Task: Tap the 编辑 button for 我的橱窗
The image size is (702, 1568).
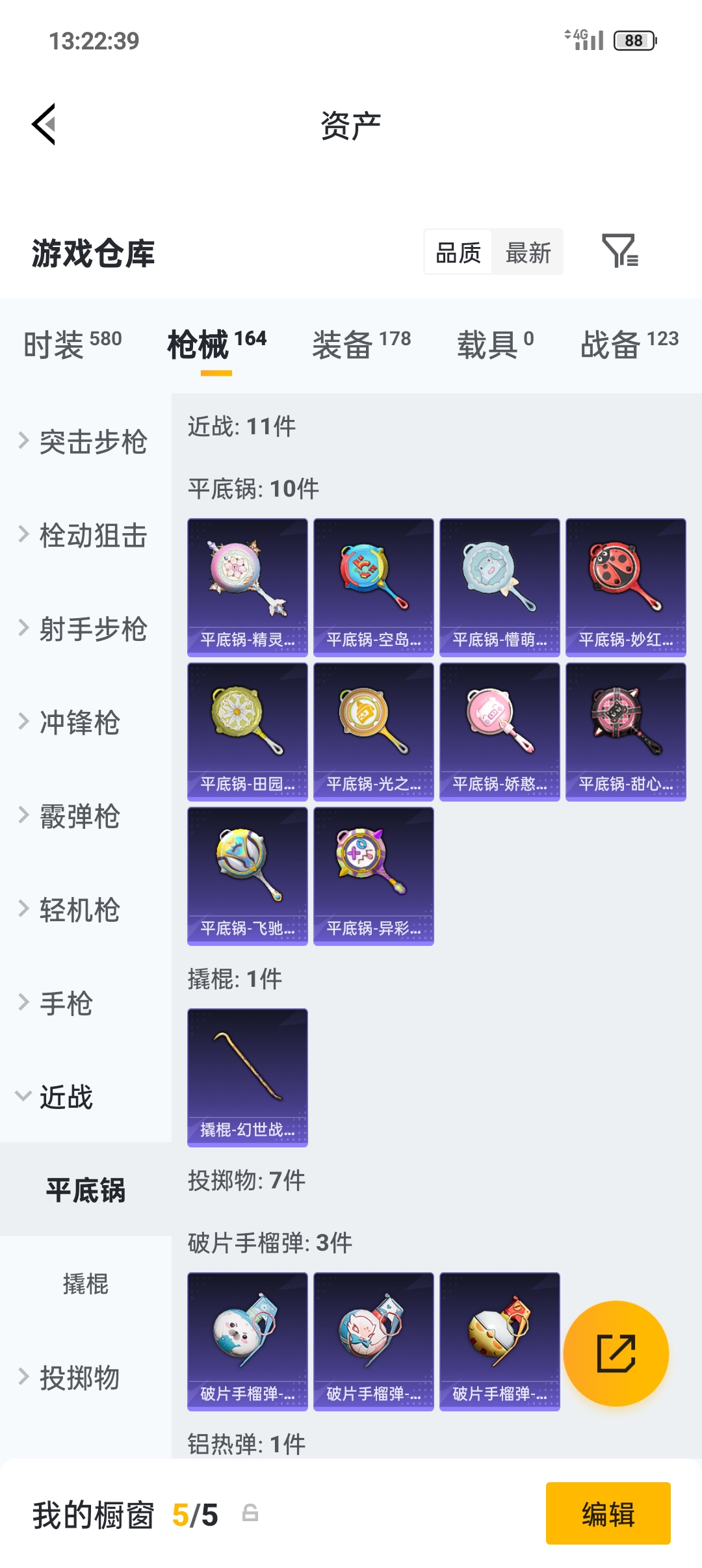Action: 608,1513
